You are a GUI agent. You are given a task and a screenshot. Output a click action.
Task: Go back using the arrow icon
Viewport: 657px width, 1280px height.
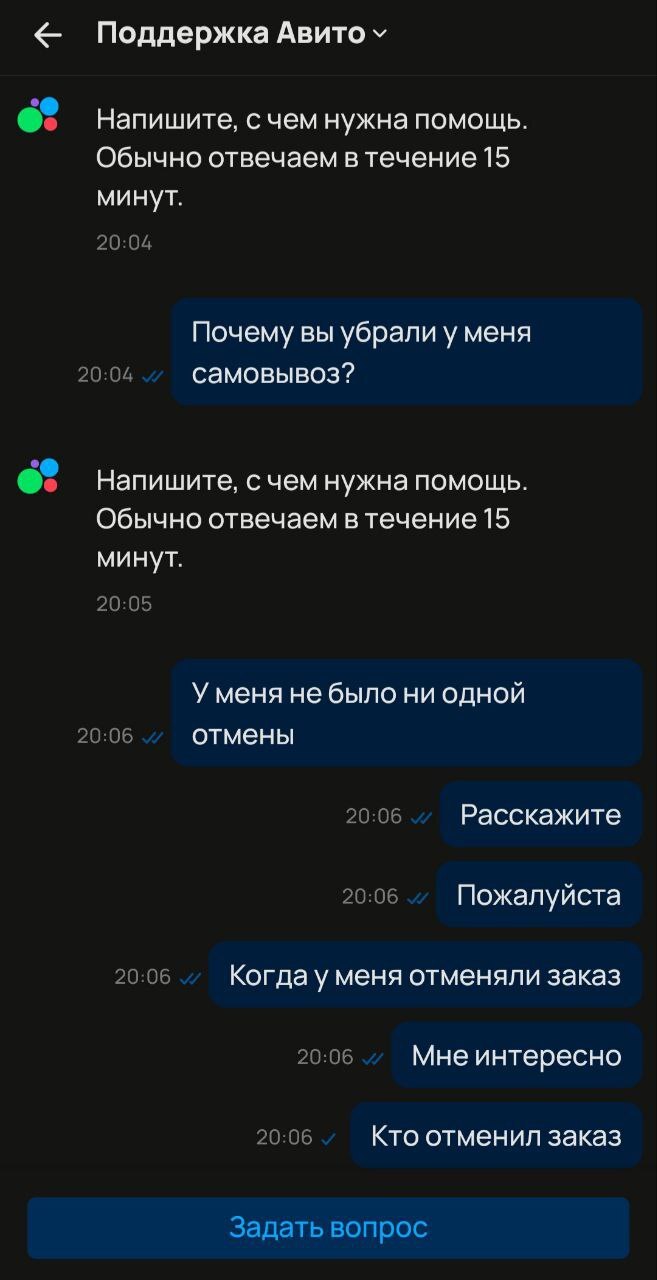47,36
